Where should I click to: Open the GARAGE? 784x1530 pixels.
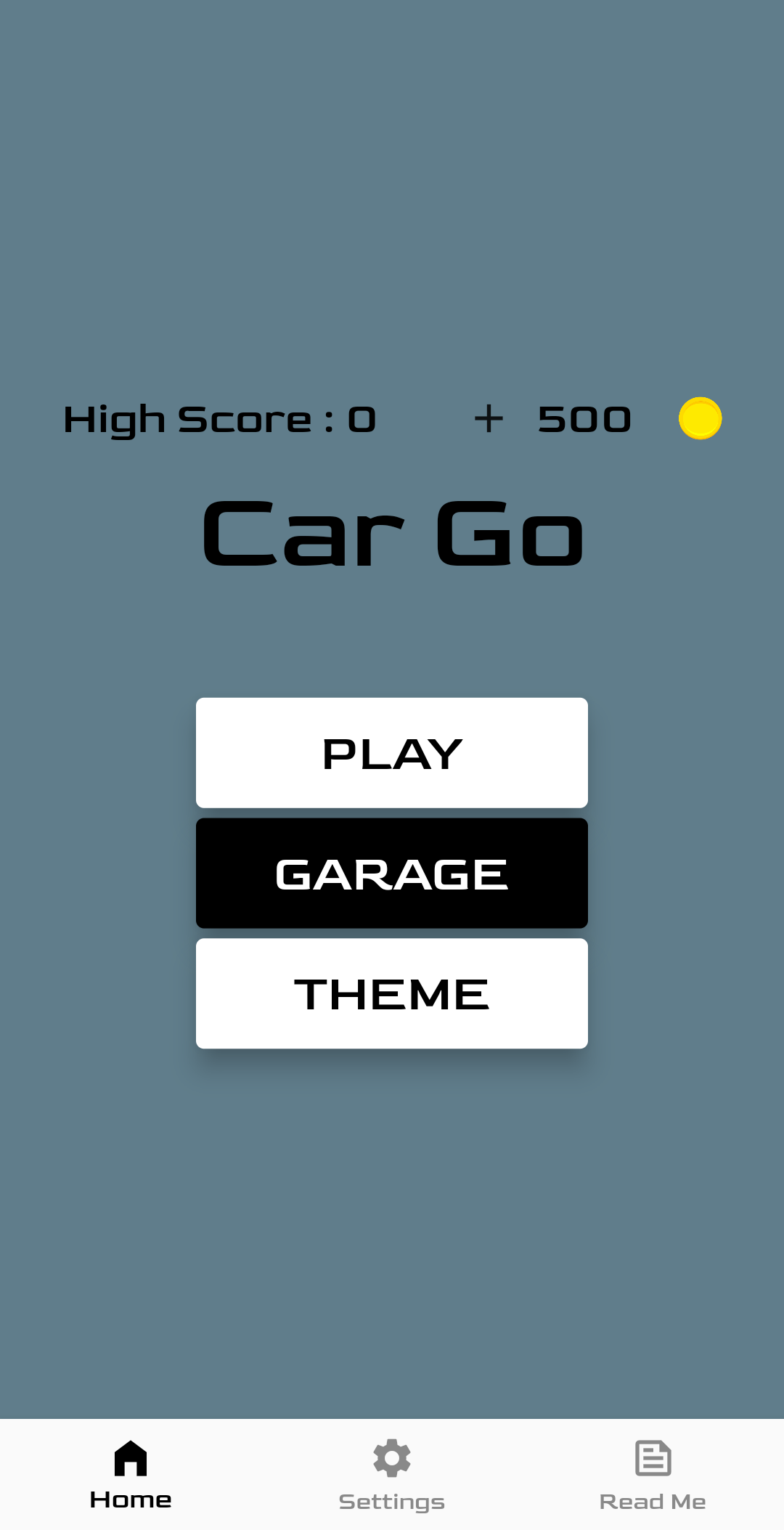(x=392, y=874)
